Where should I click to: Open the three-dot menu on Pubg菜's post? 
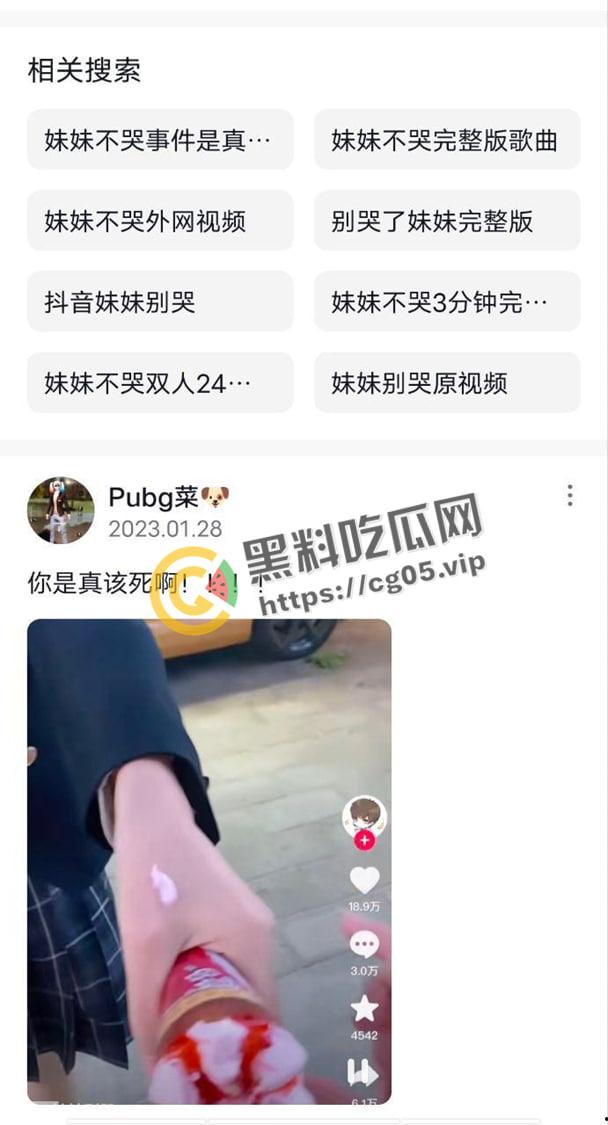point(569,495)
